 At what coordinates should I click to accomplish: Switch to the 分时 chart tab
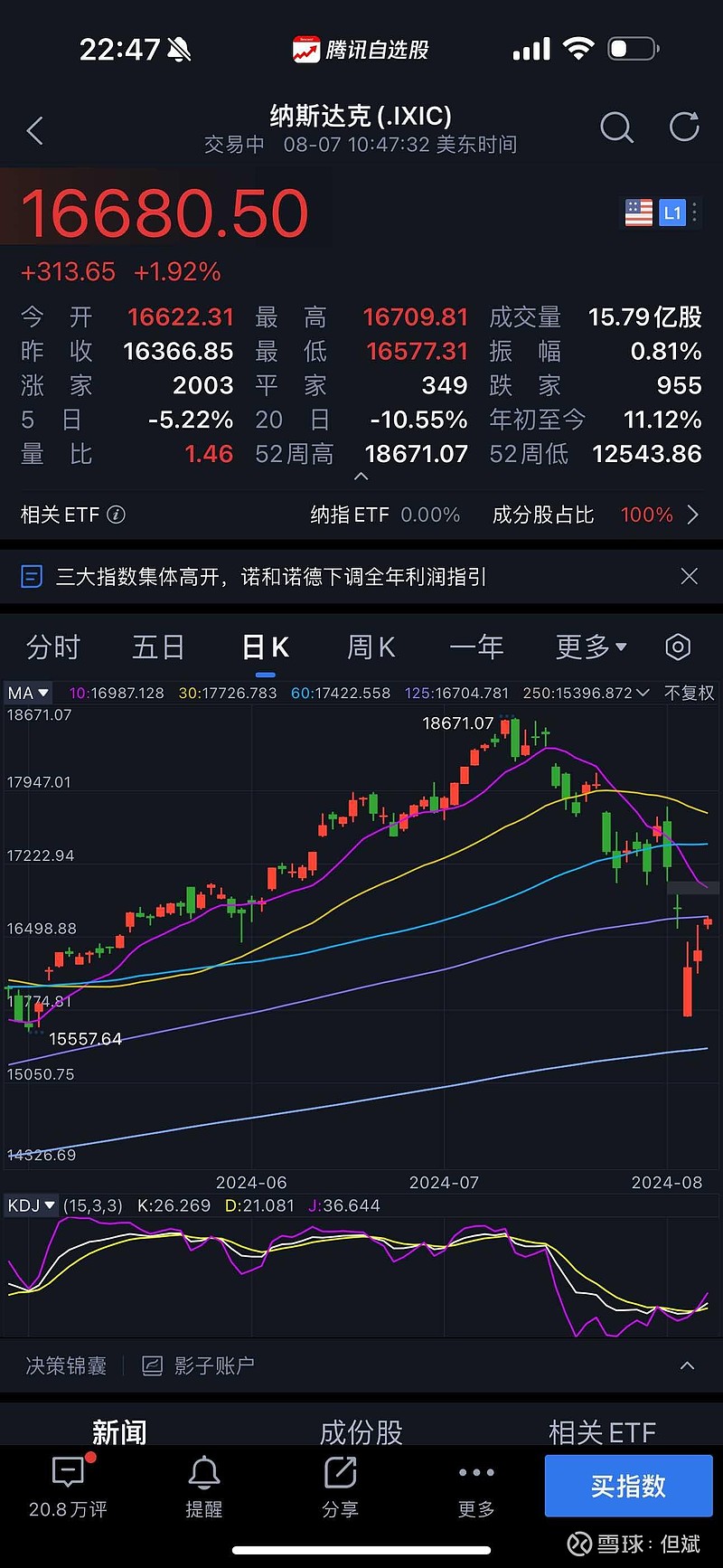[x=53, y=647]
